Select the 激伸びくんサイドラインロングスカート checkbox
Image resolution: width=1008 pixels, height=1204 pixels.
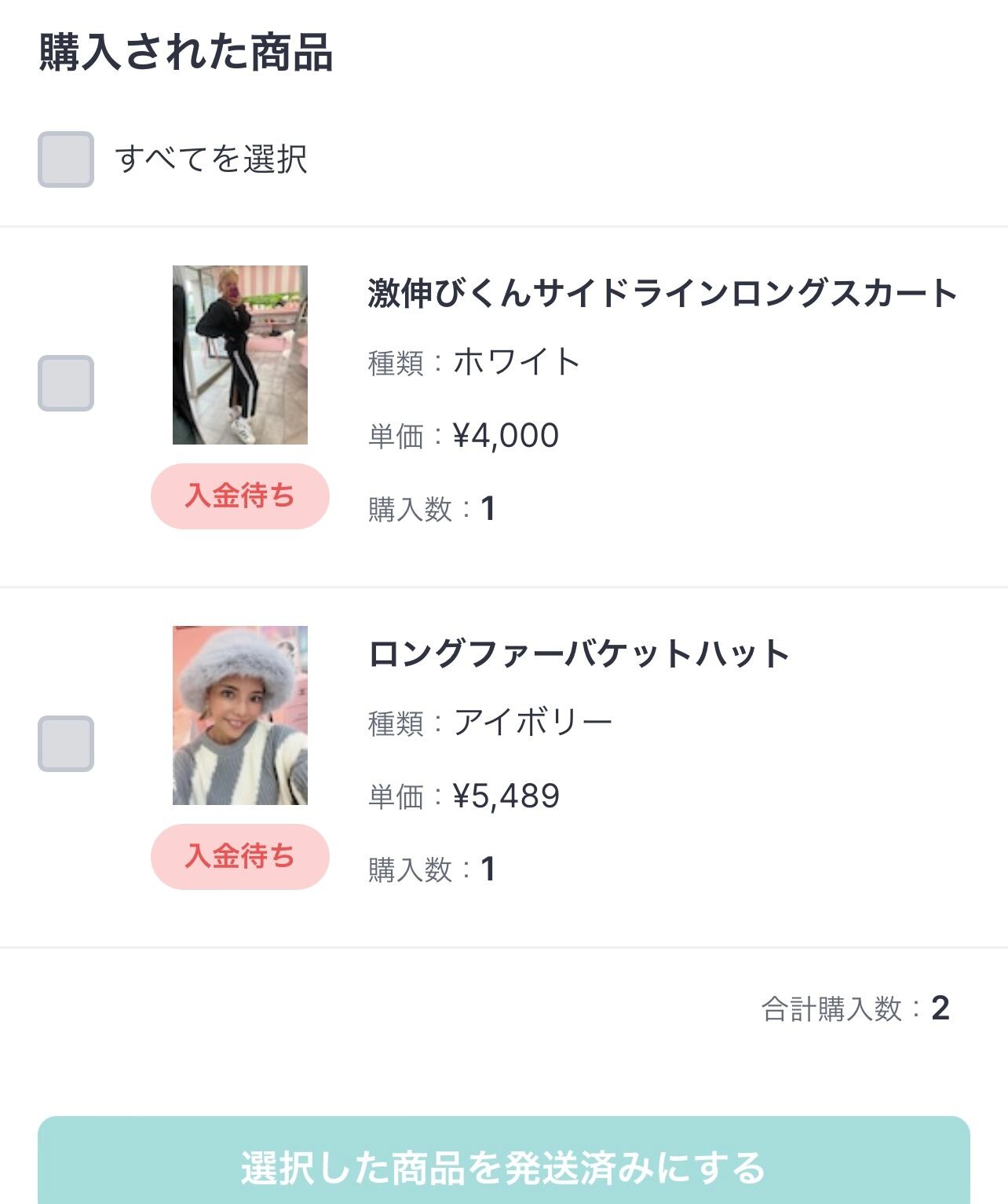pos(66,383)
